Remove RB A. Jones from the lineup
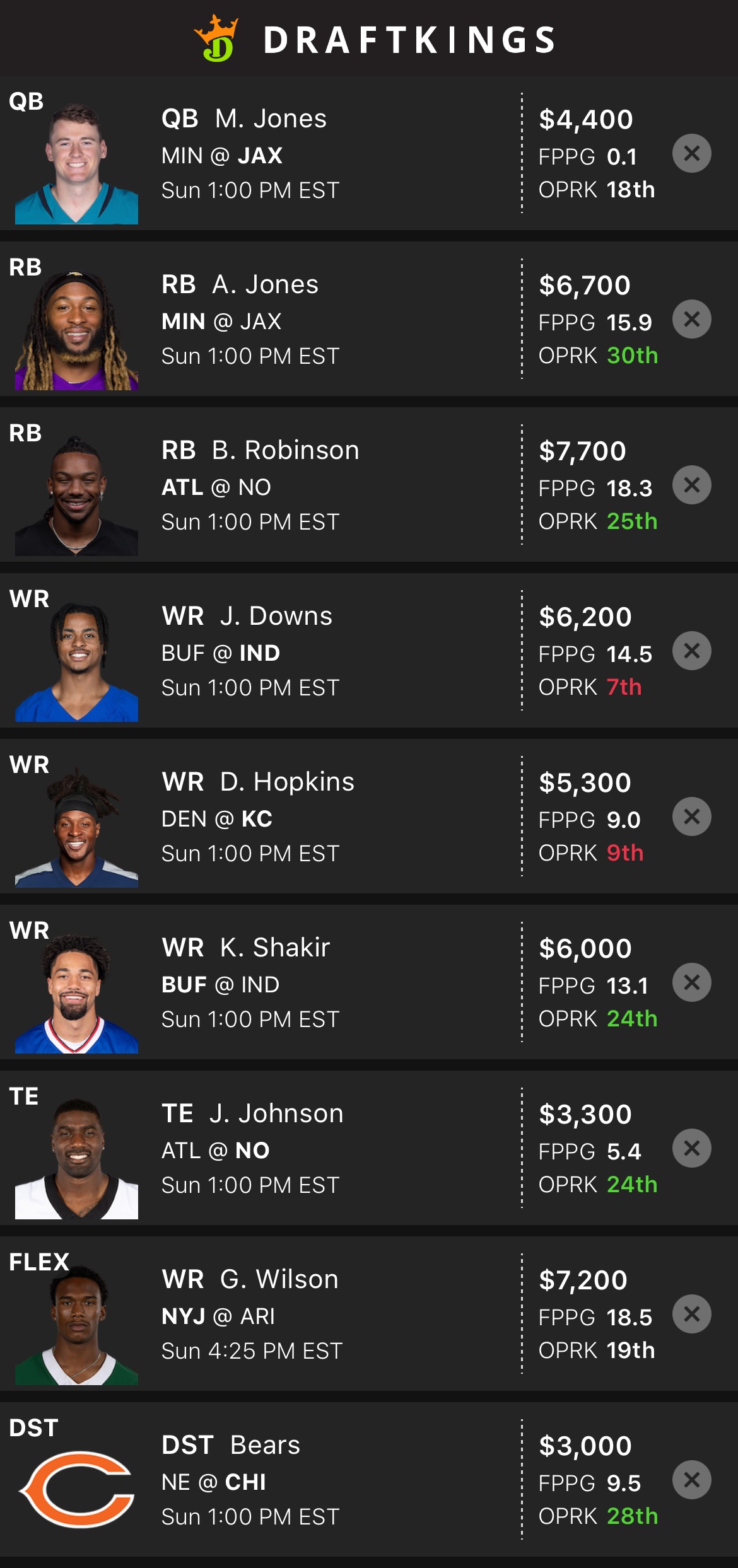The image size is (738, 1568). [691, 319]
